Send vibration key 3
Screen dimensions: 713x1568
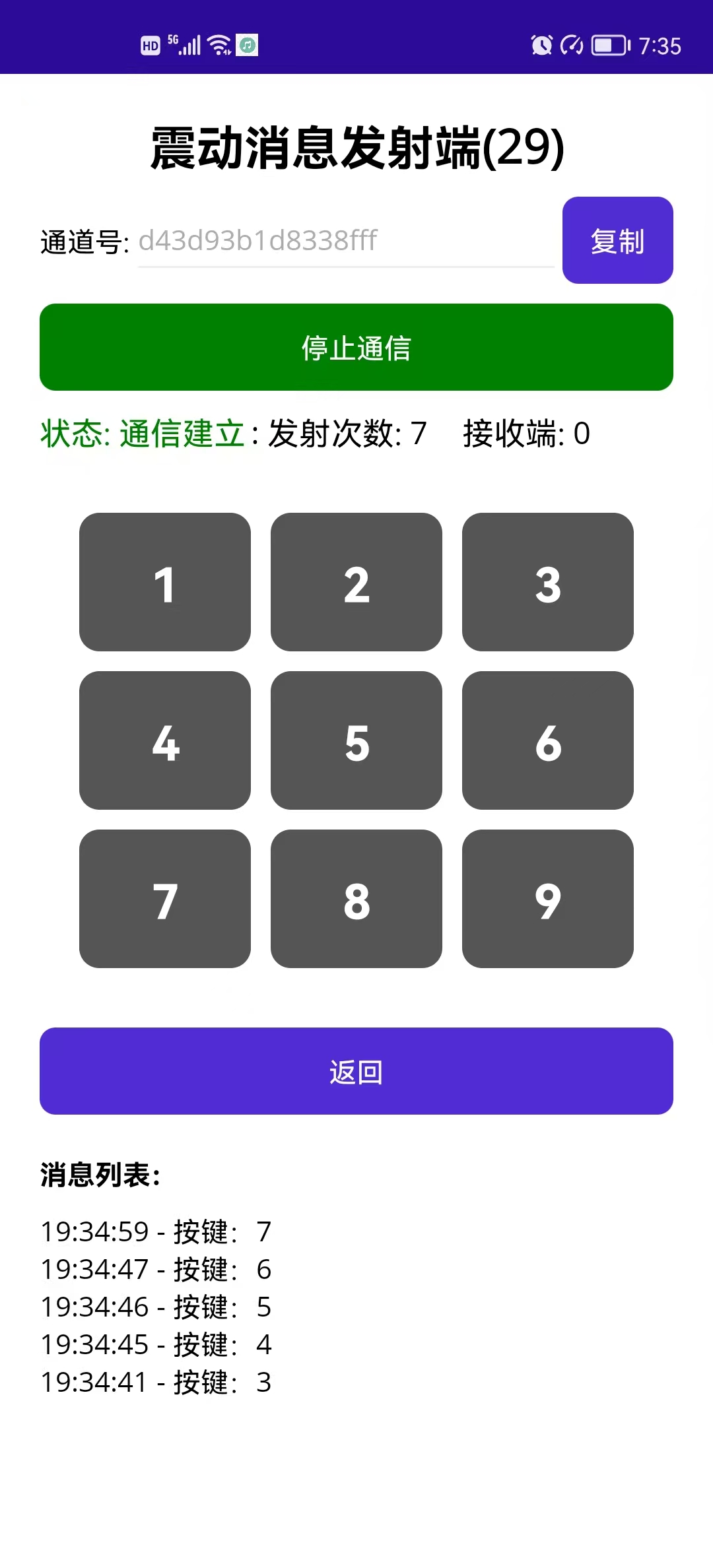[548, 582]
